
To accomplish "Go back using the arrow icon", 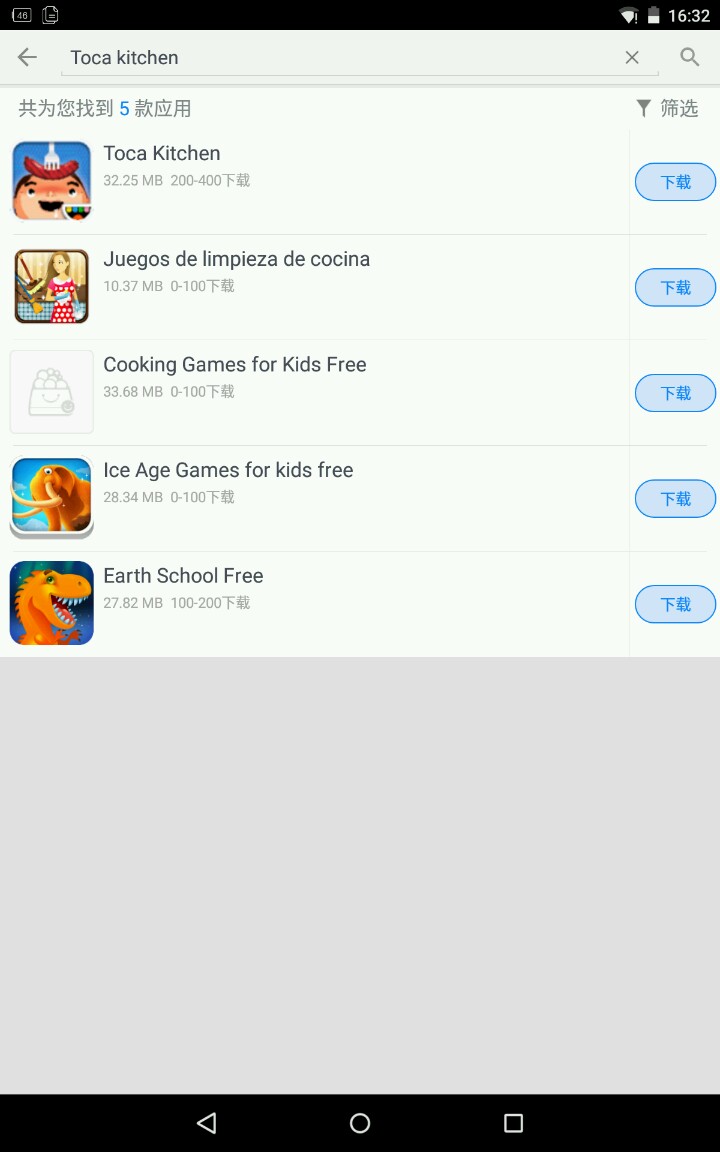I will click(x=27, y=57).
